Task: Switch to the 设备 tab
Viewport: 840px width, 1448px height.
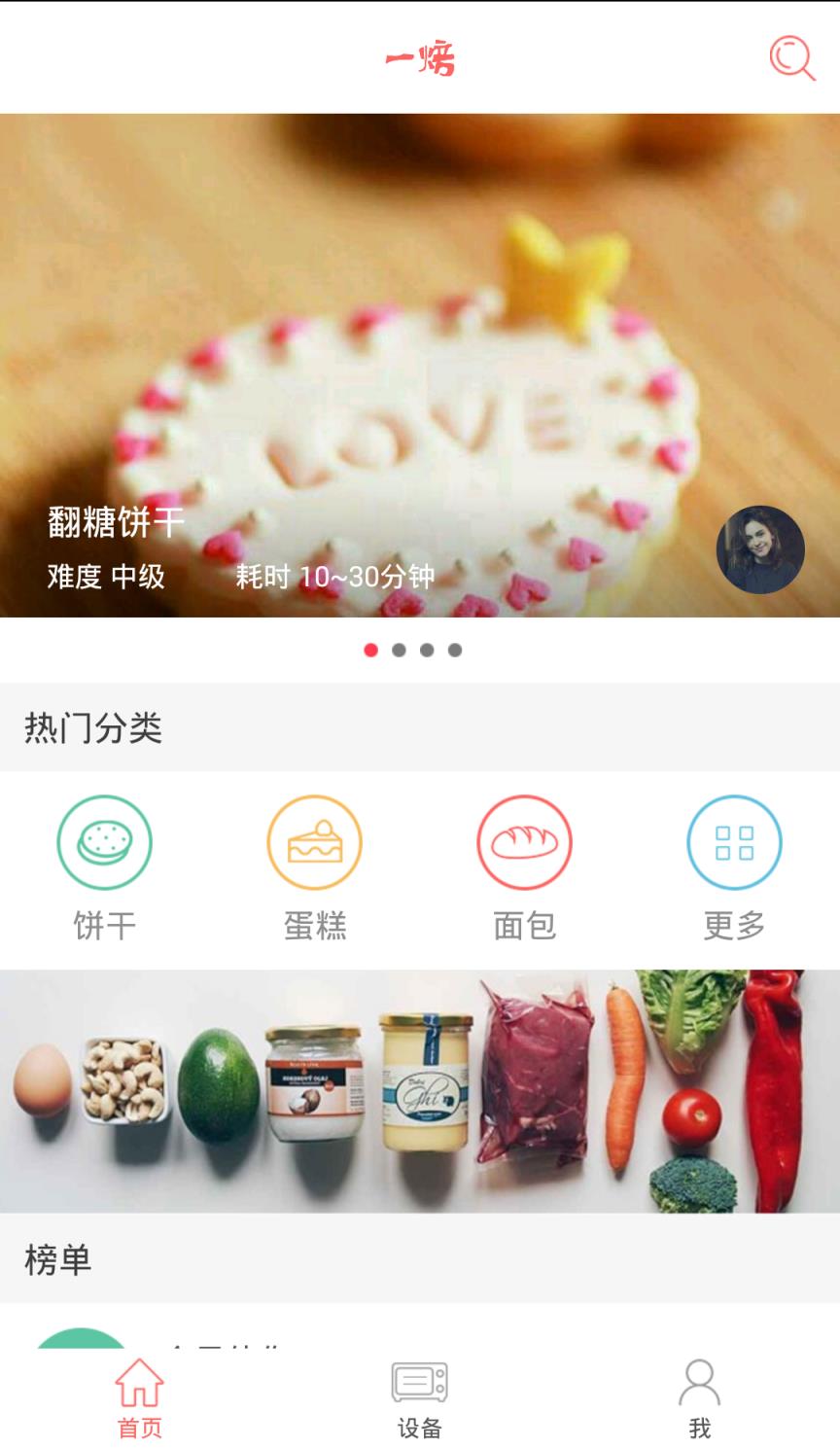Action: 418,1400
